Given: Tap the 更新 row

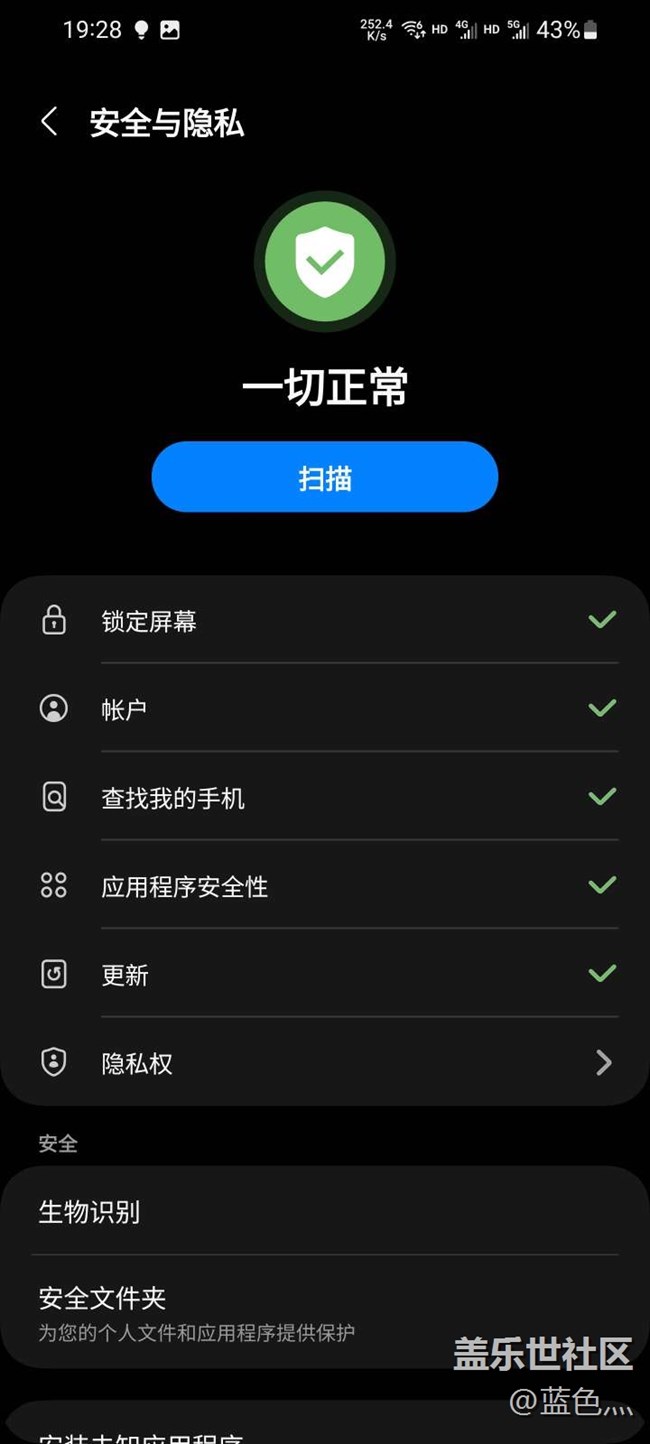Looking at the screenshot, I should pos(325,975).
